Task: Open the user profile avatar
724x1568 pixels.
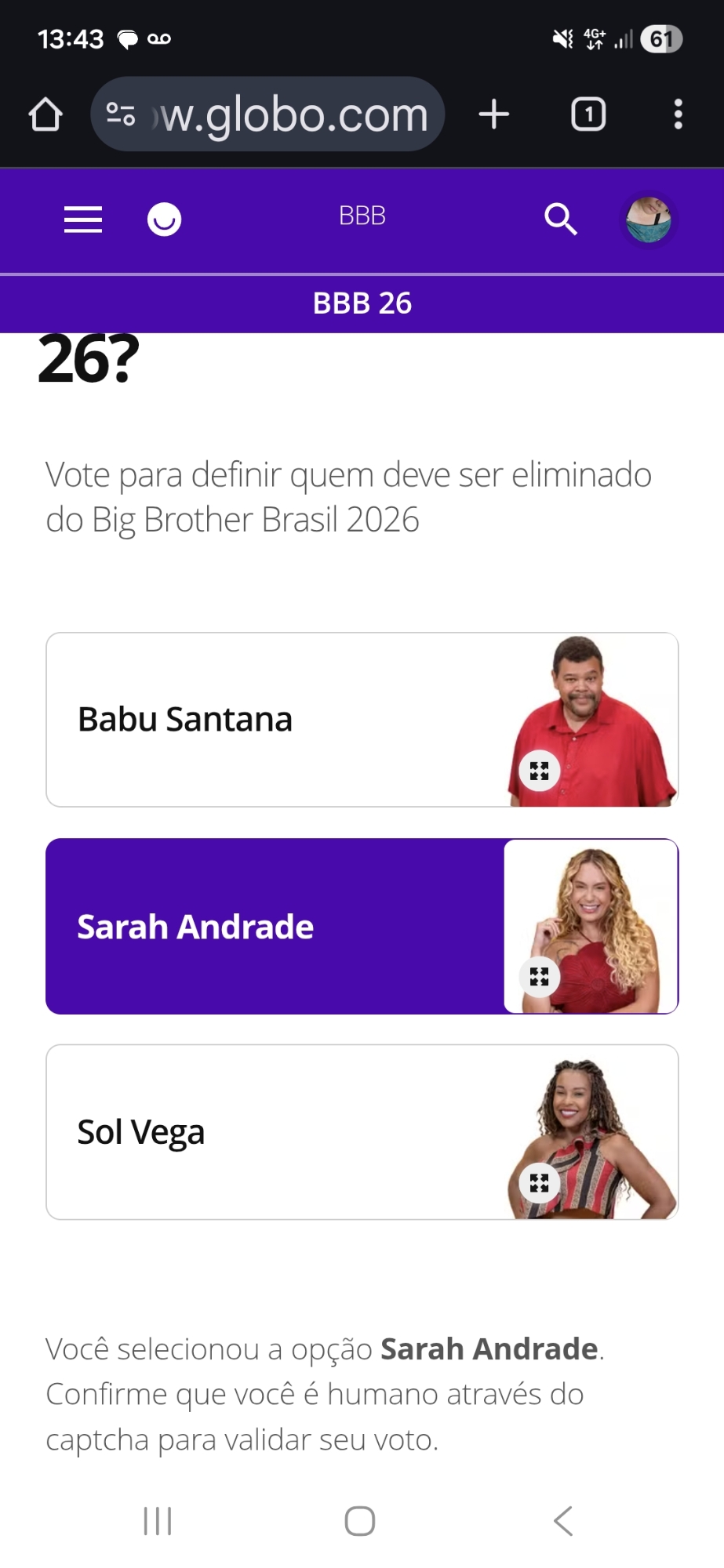Action: (x=648, y=220)
